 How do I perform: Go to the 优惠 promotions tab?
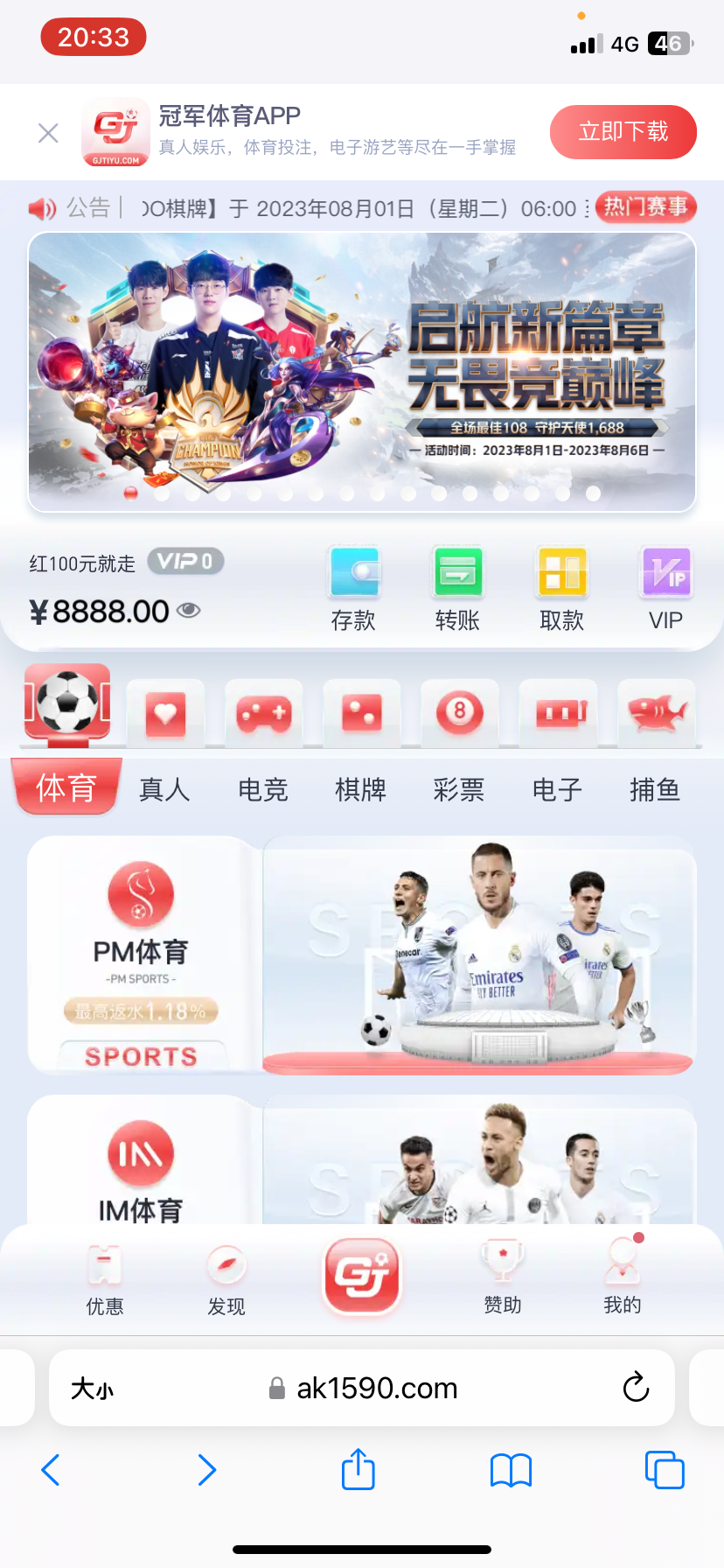(x=105, y=1280)
